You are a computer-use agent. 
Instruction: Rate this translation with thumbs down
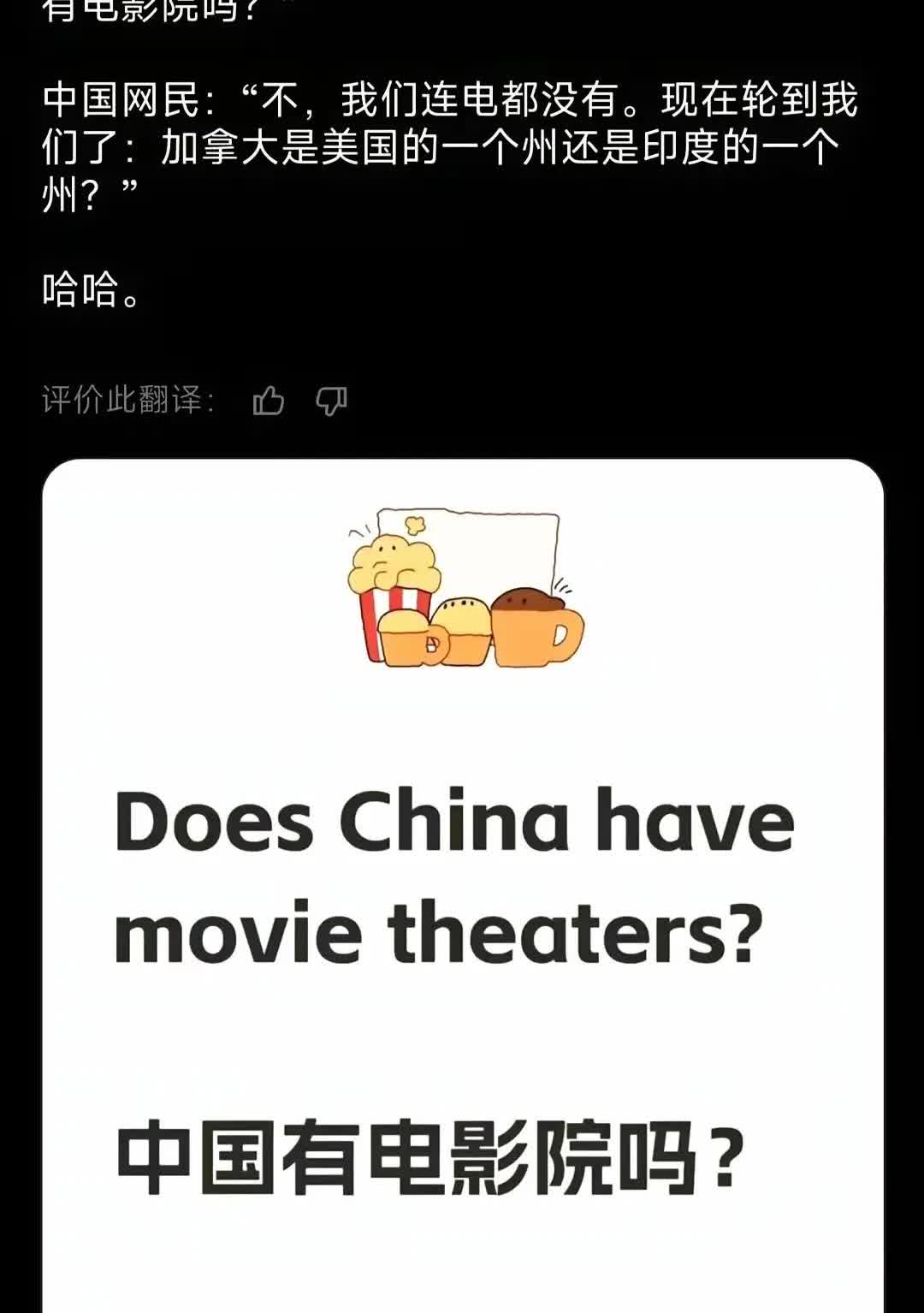click(x=331, y=400)
